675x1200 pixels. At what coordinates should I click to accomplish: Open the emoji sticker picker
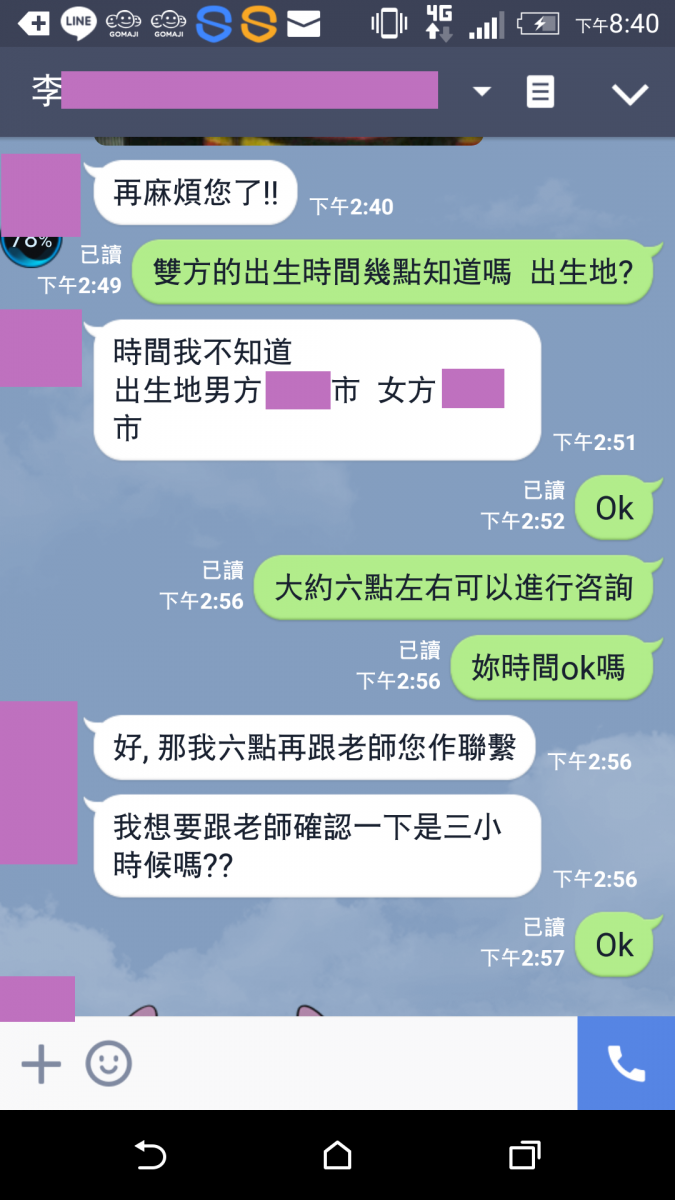tap(108, 1064)
